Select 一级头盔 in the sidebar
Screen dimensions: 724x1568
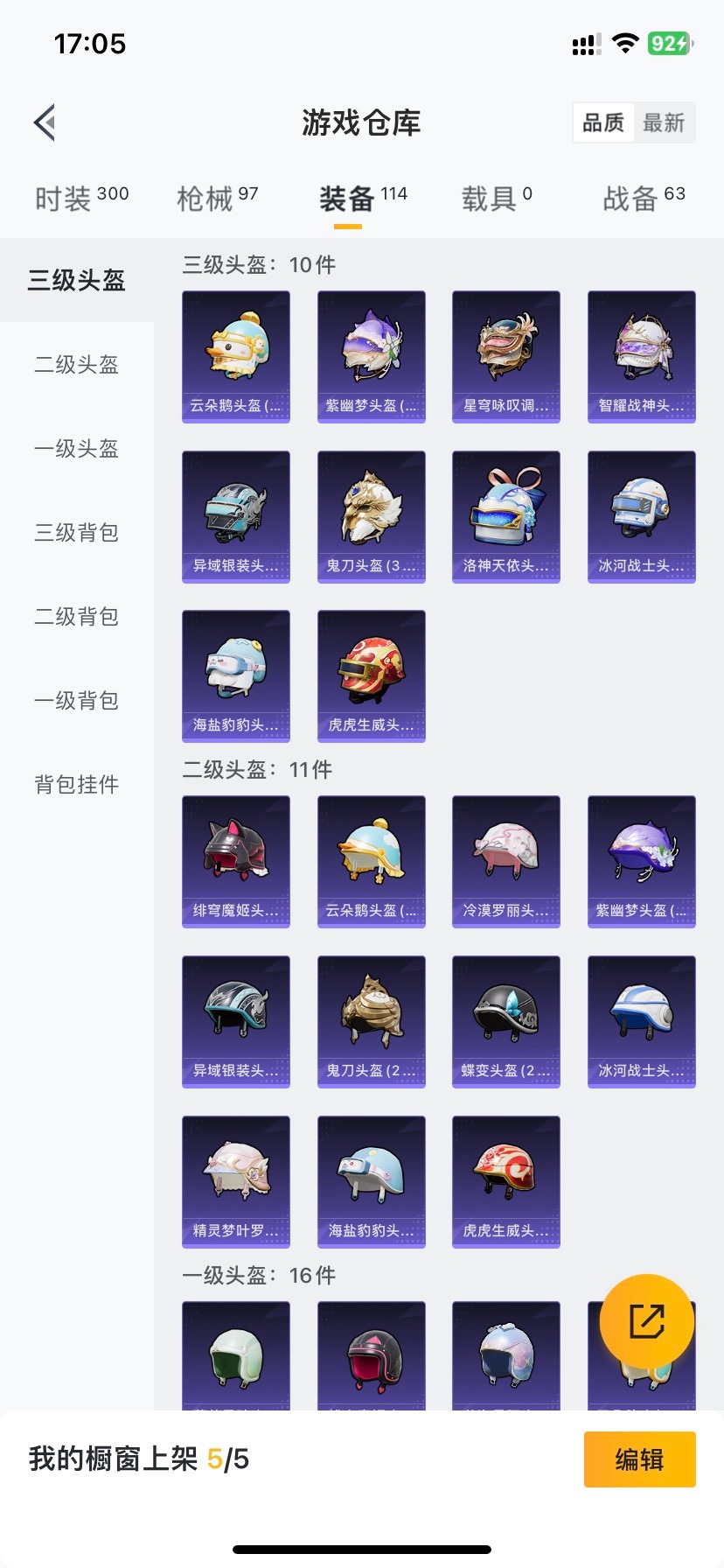pos(76,448)
